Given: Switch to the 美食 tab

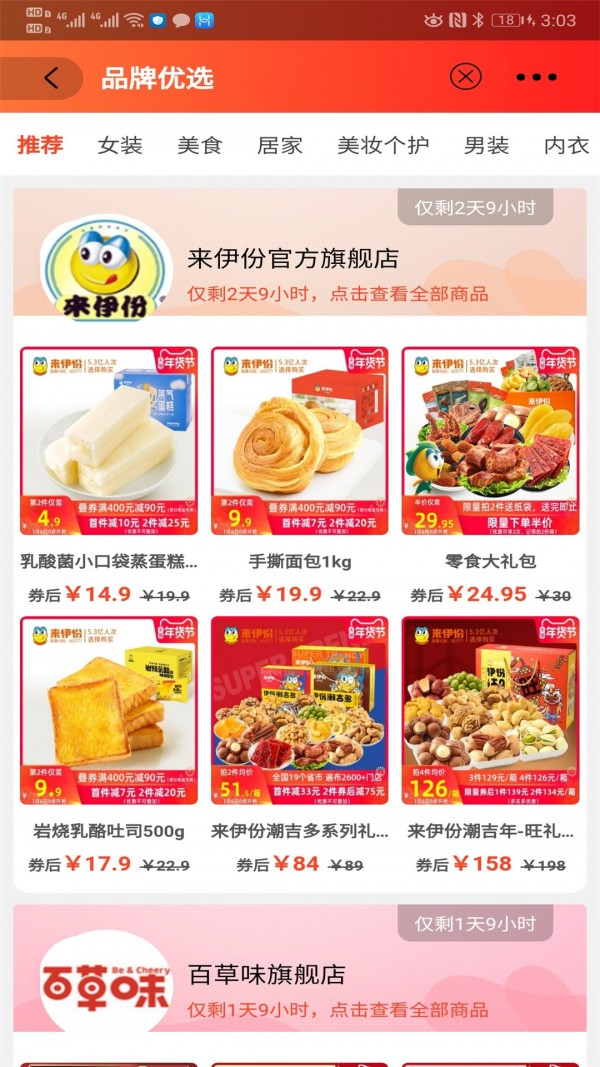Looking at the screenshot, I should click(x=199, y=145).
